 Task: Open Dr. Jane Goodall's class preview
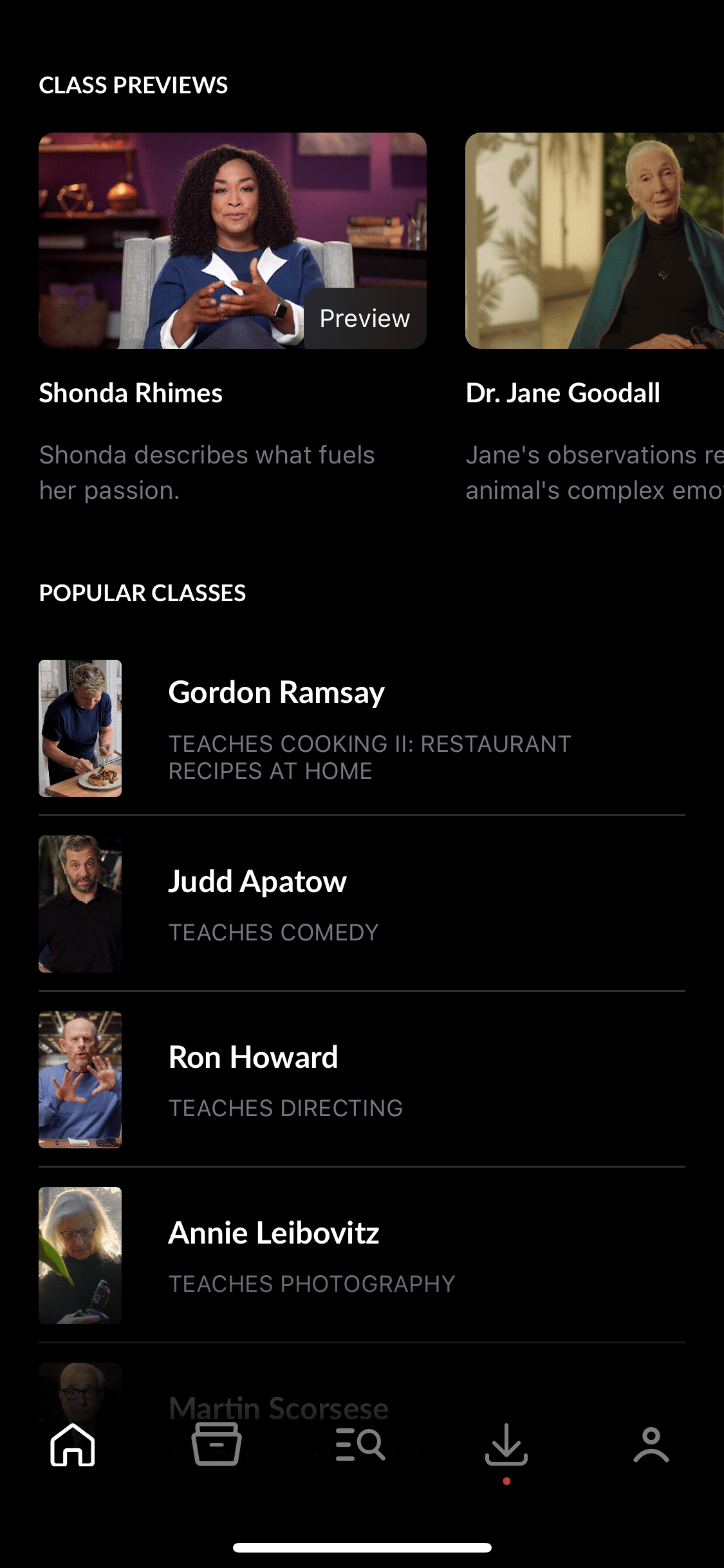[595, 241]
